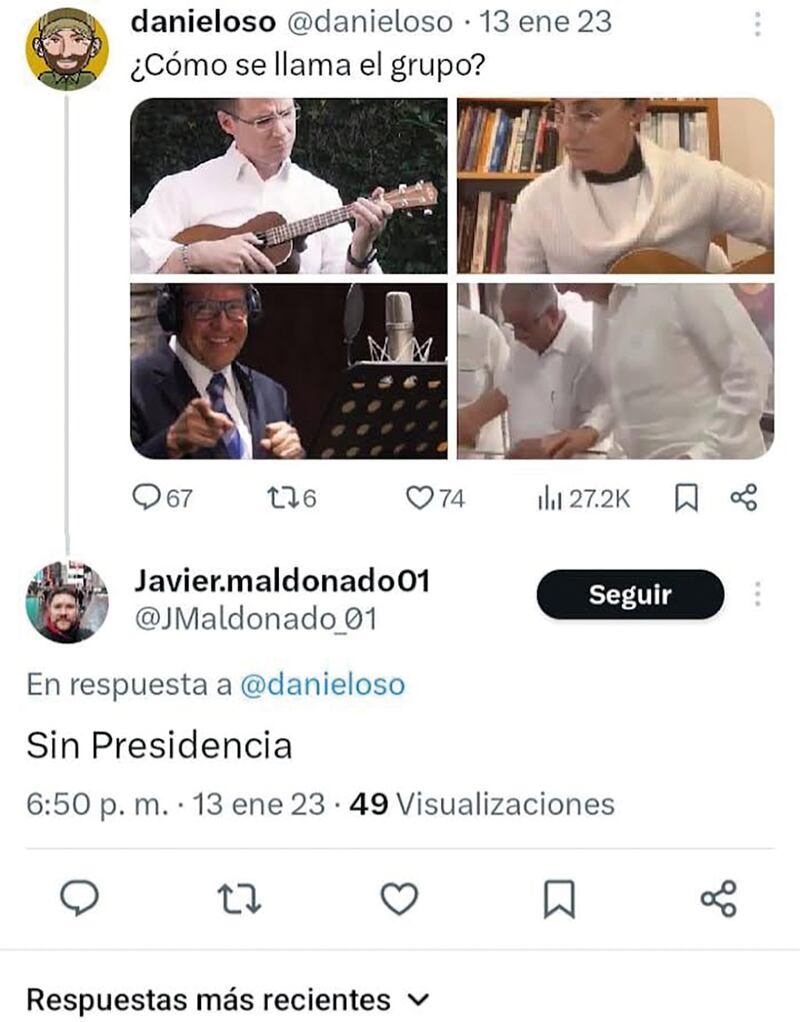This screenshot has height=1022, width=800.
Task: Share danieloso's tweet
Action: (x=743, y=497)
